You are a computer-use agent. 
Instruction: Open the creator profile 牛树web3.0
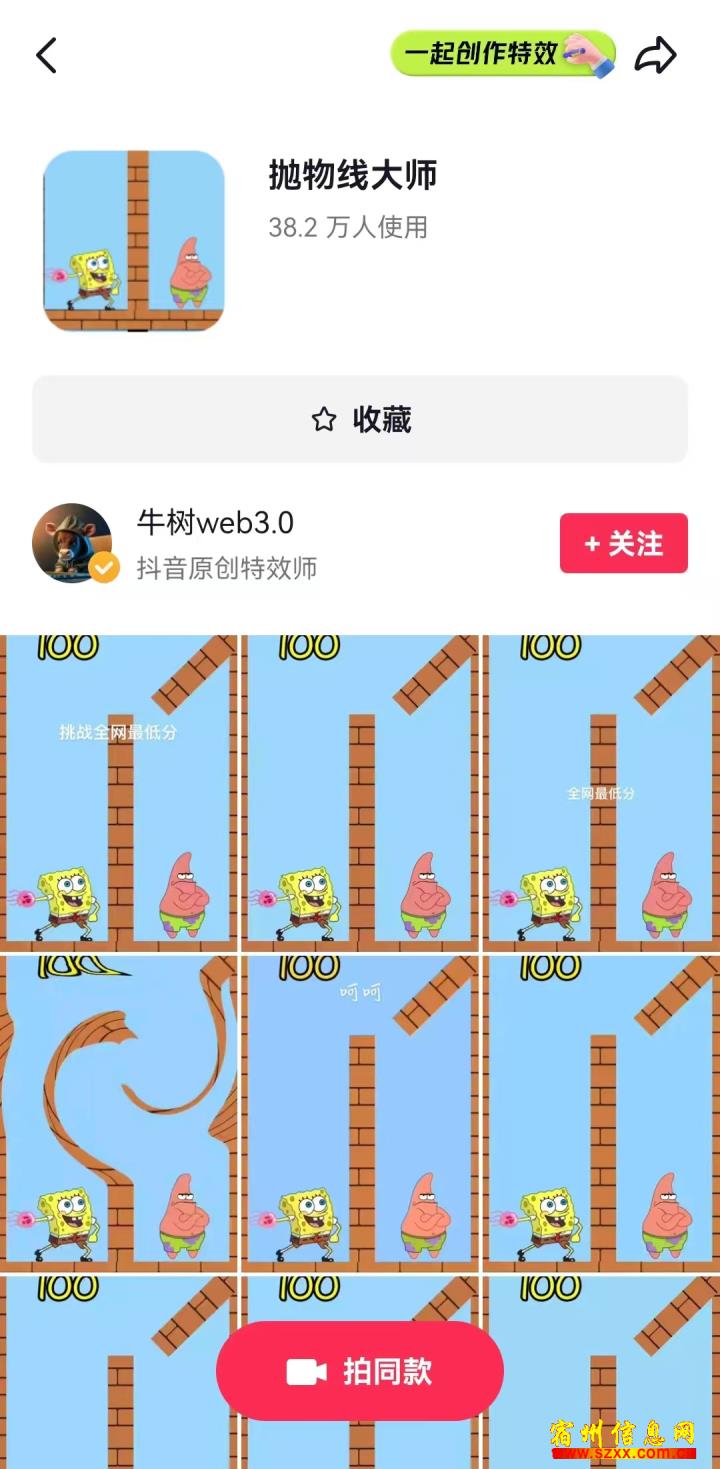[215, 523]
